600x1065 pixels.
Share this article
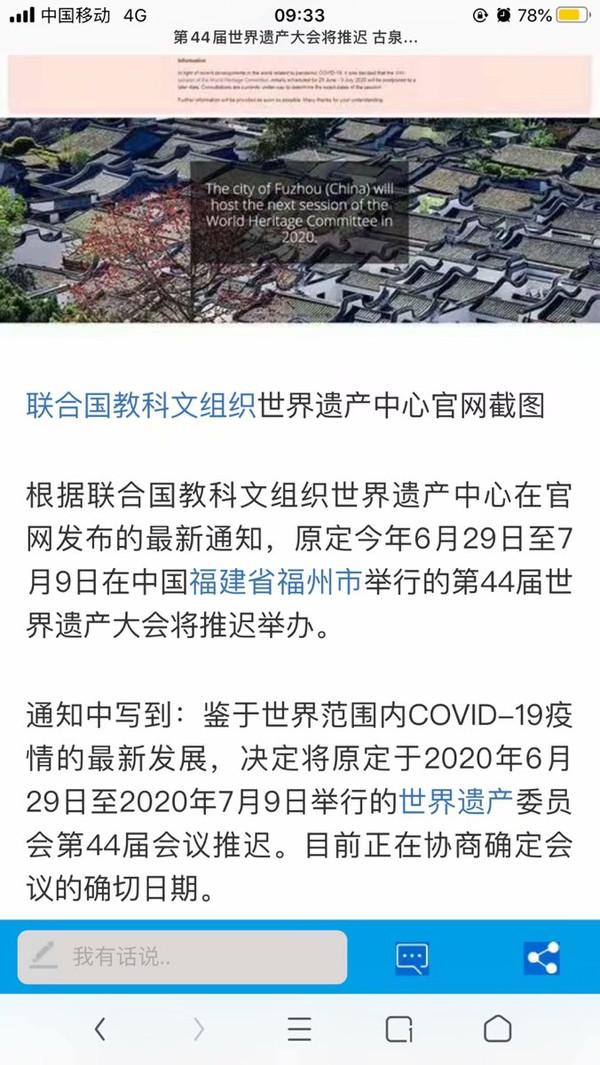pyautogui.click(x=542, y=958)
